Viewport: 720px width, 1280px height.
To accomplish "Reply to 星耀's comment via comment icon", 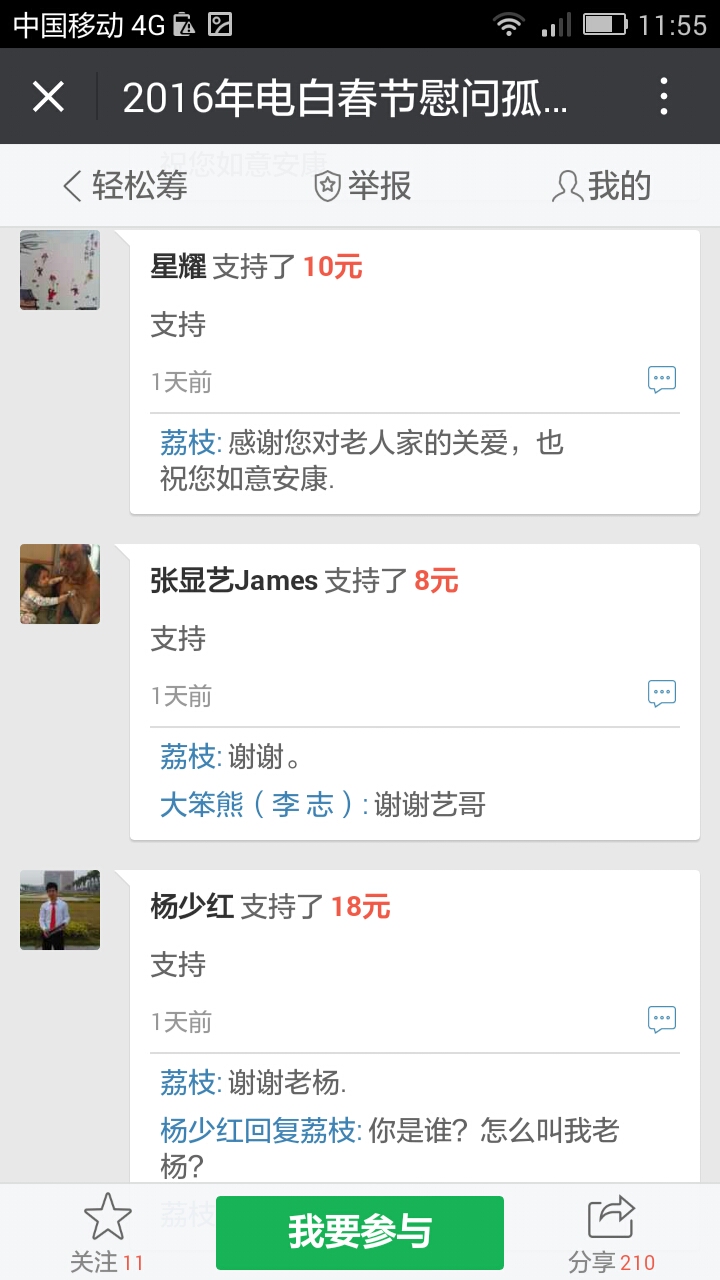I will point(662,380).
